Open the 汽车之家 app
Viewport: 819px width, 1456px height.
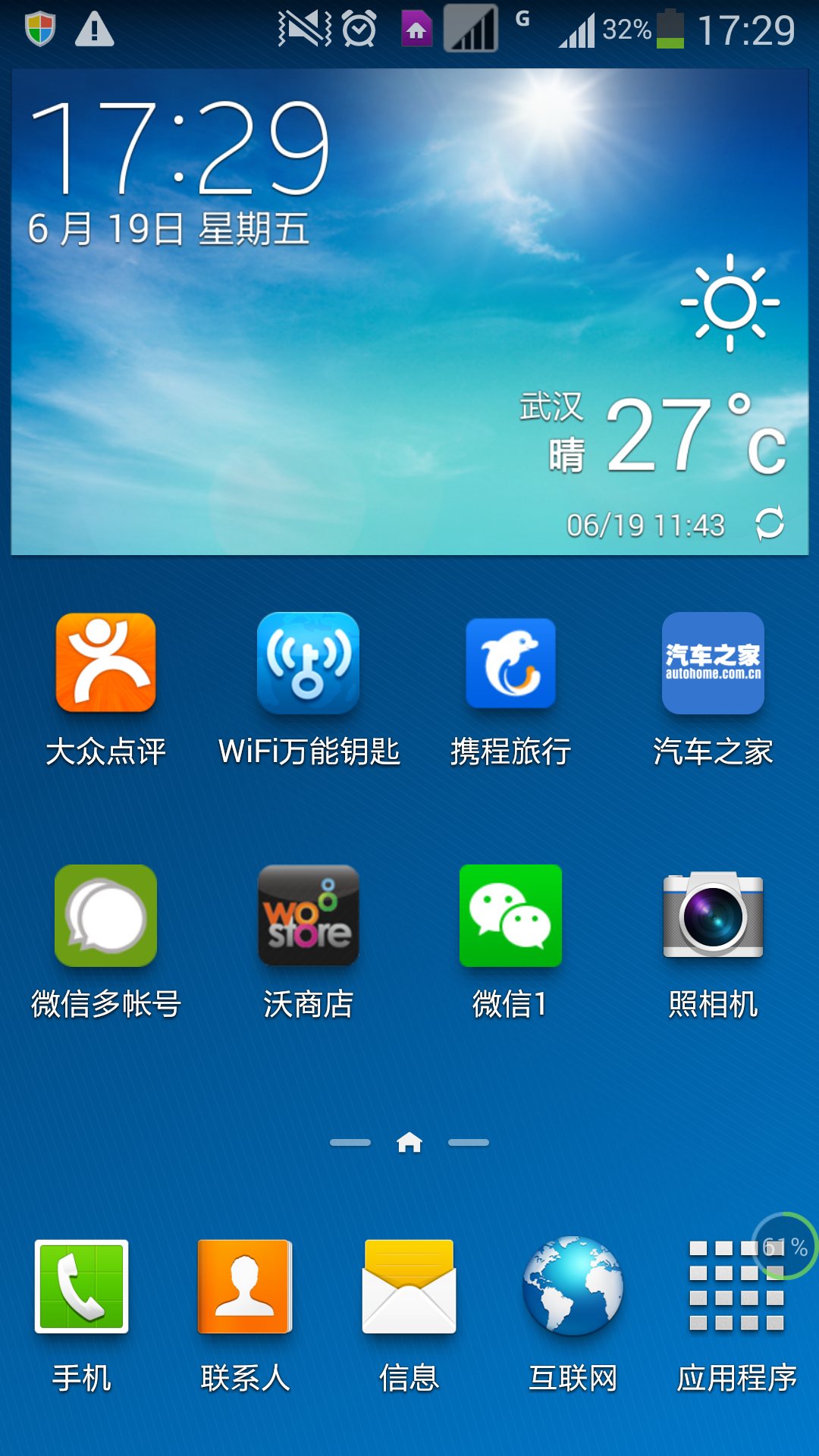713,664
